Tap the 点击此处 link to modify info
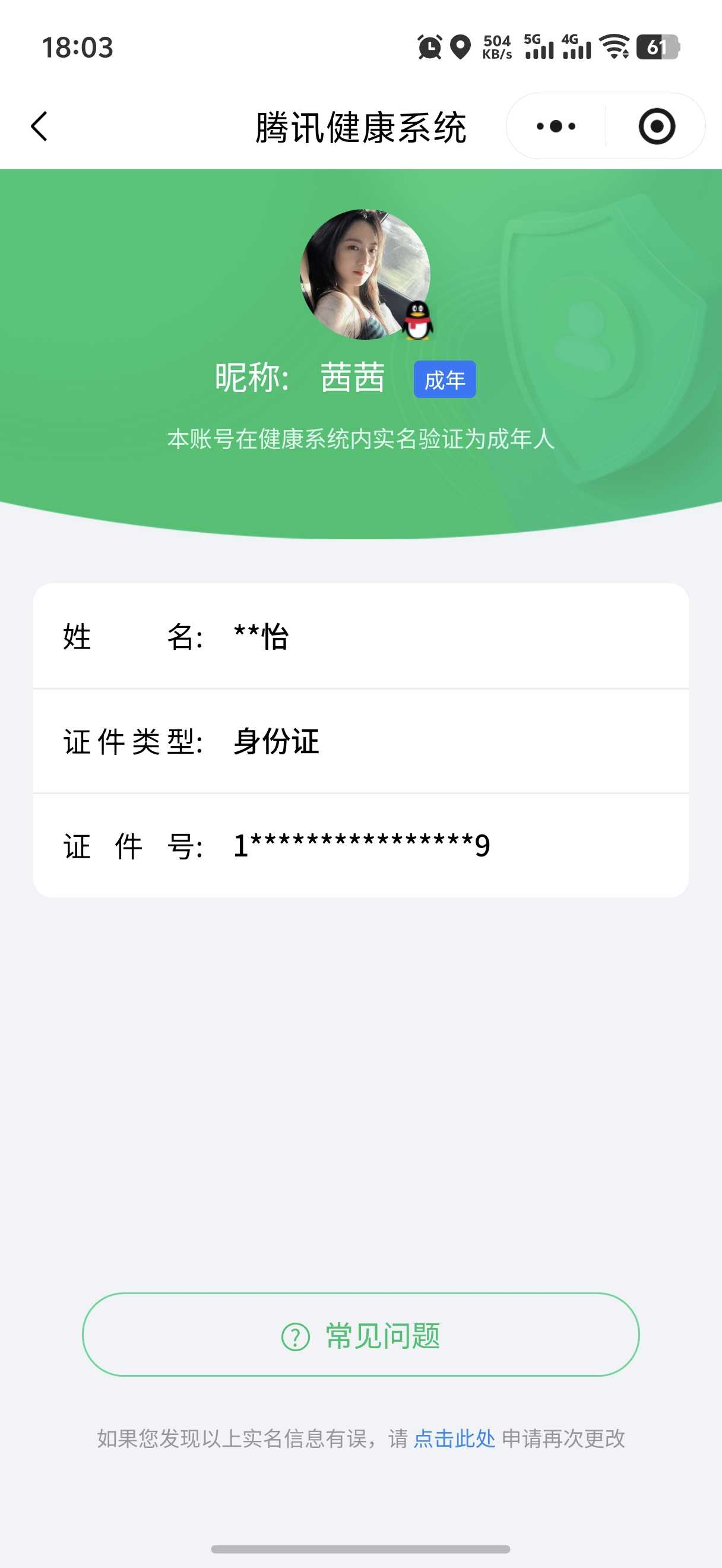Viewport: 722px width, 1568px height. point(454,1439)
